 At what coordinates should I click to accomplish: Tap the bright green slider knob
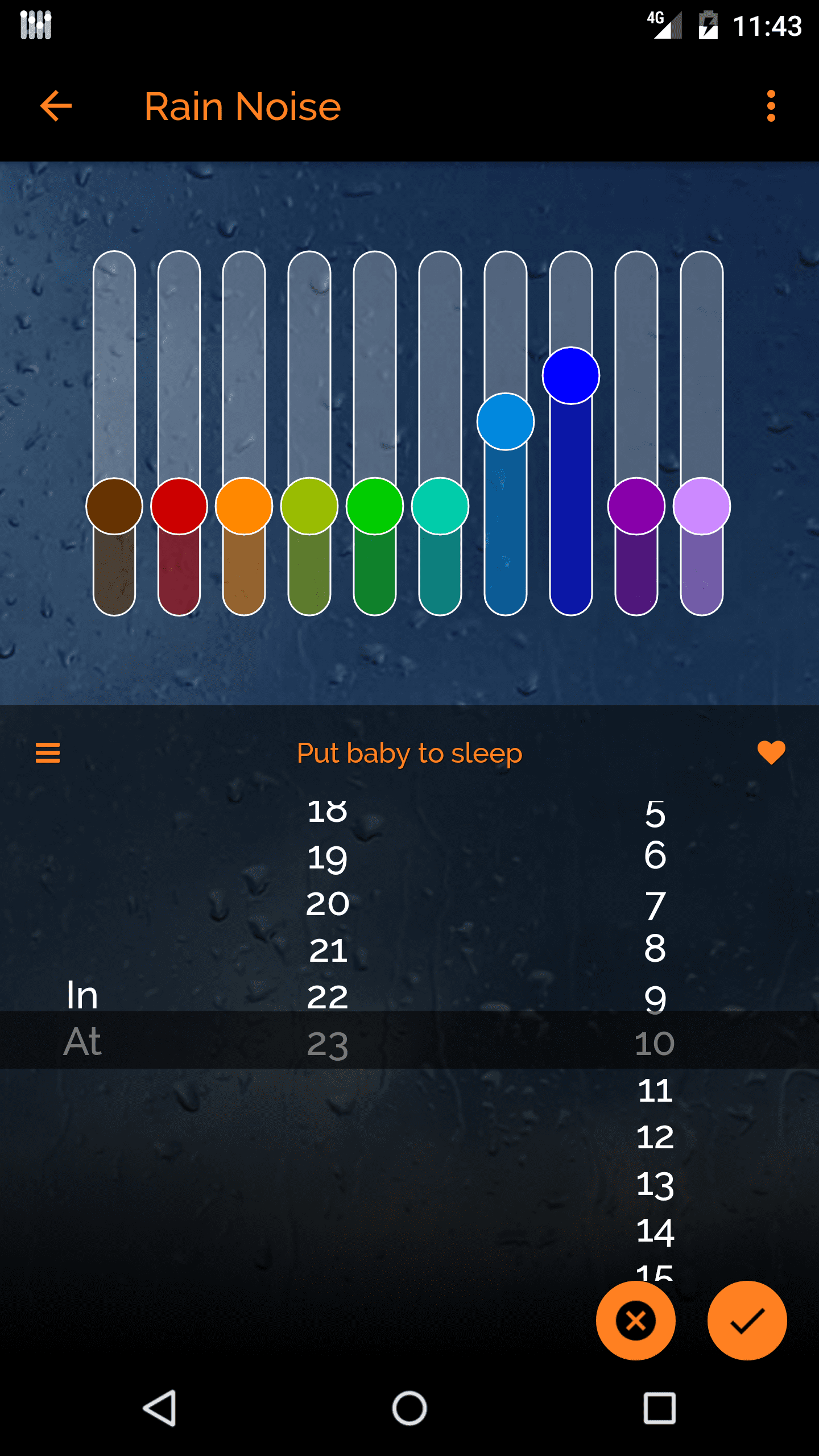(x=375, y=506)
